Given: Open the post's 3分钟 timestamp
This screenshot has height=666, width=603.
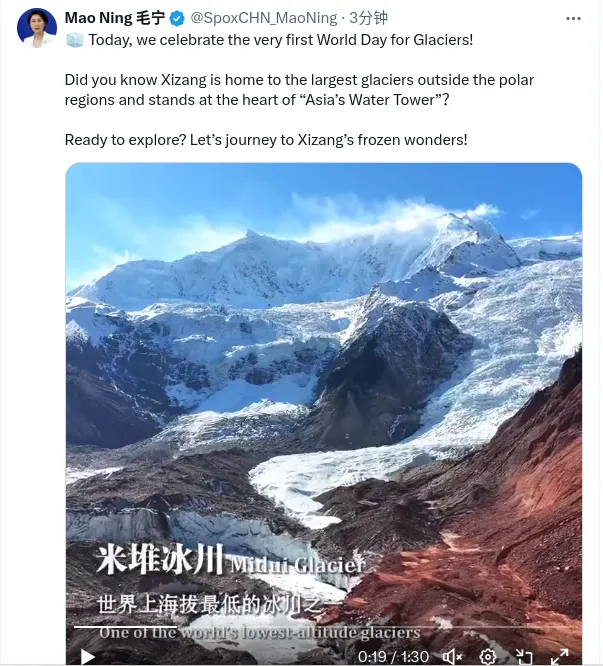Looking at the screenshot, I should [x=368, y=18].
